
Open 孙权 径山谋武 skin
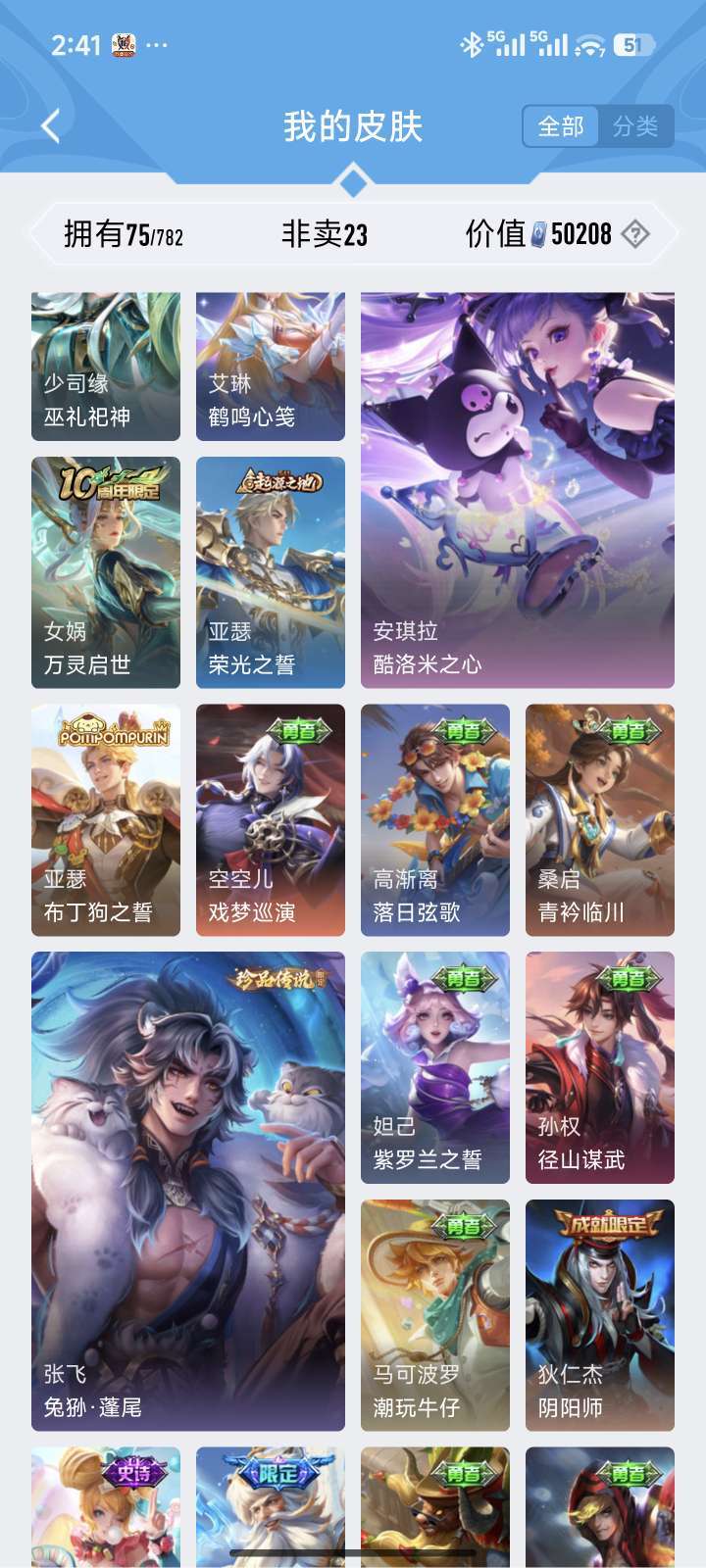(600, 1067)
